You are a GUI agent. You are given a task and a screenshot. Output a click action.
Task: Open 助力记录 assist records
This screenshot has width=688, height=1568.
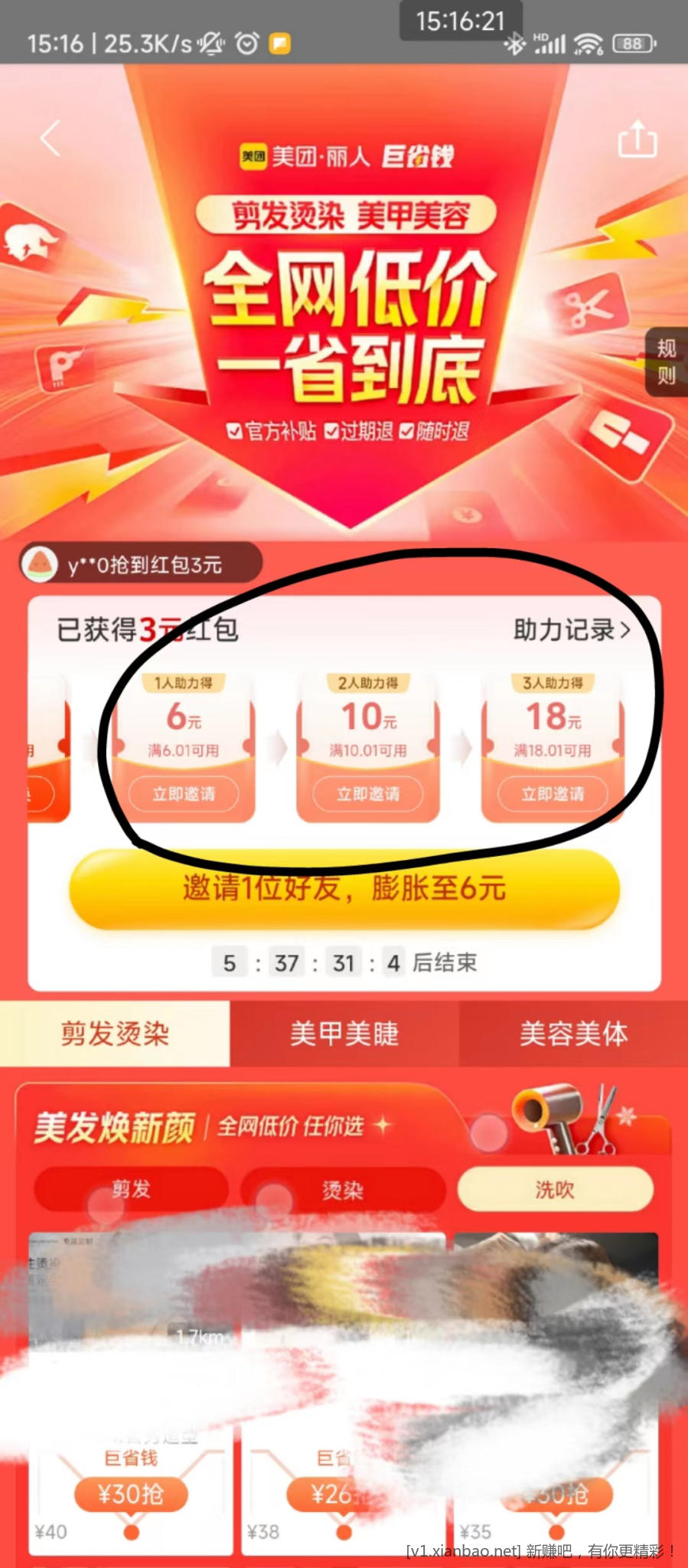point(571,630)
